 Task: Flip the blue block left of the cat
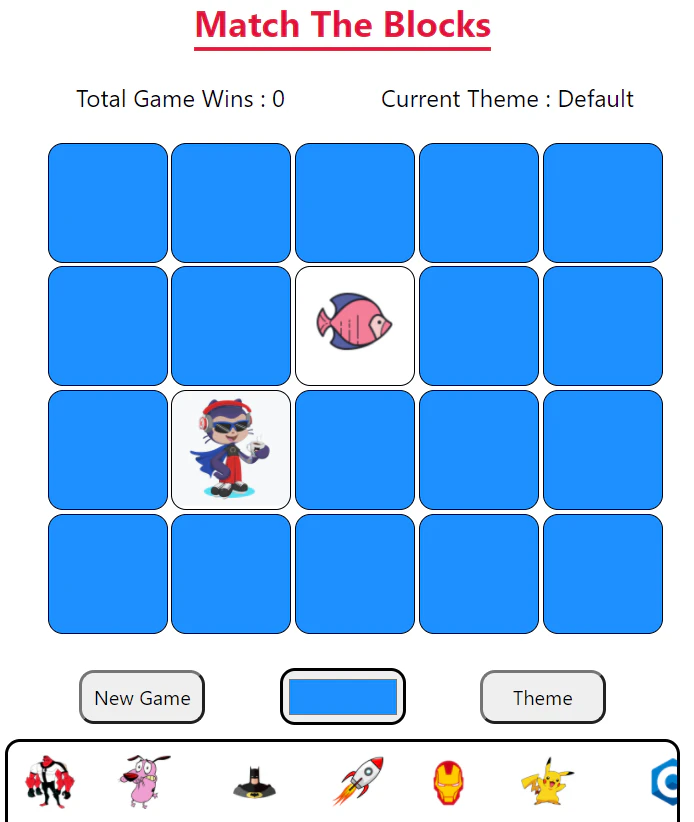[x=108, y=450]
